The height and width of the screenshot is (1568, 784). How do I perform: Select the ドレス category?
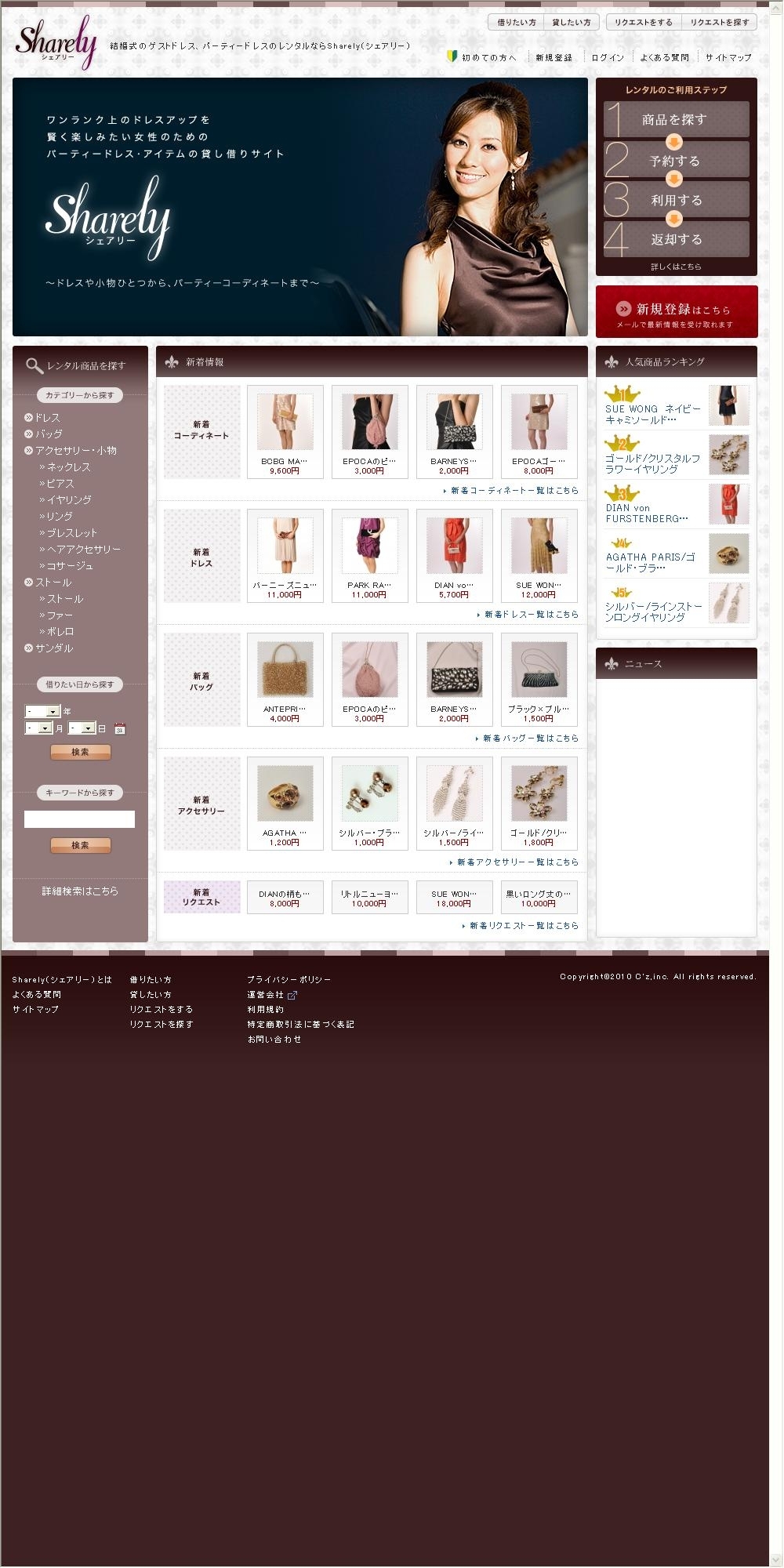click(47, 418)
